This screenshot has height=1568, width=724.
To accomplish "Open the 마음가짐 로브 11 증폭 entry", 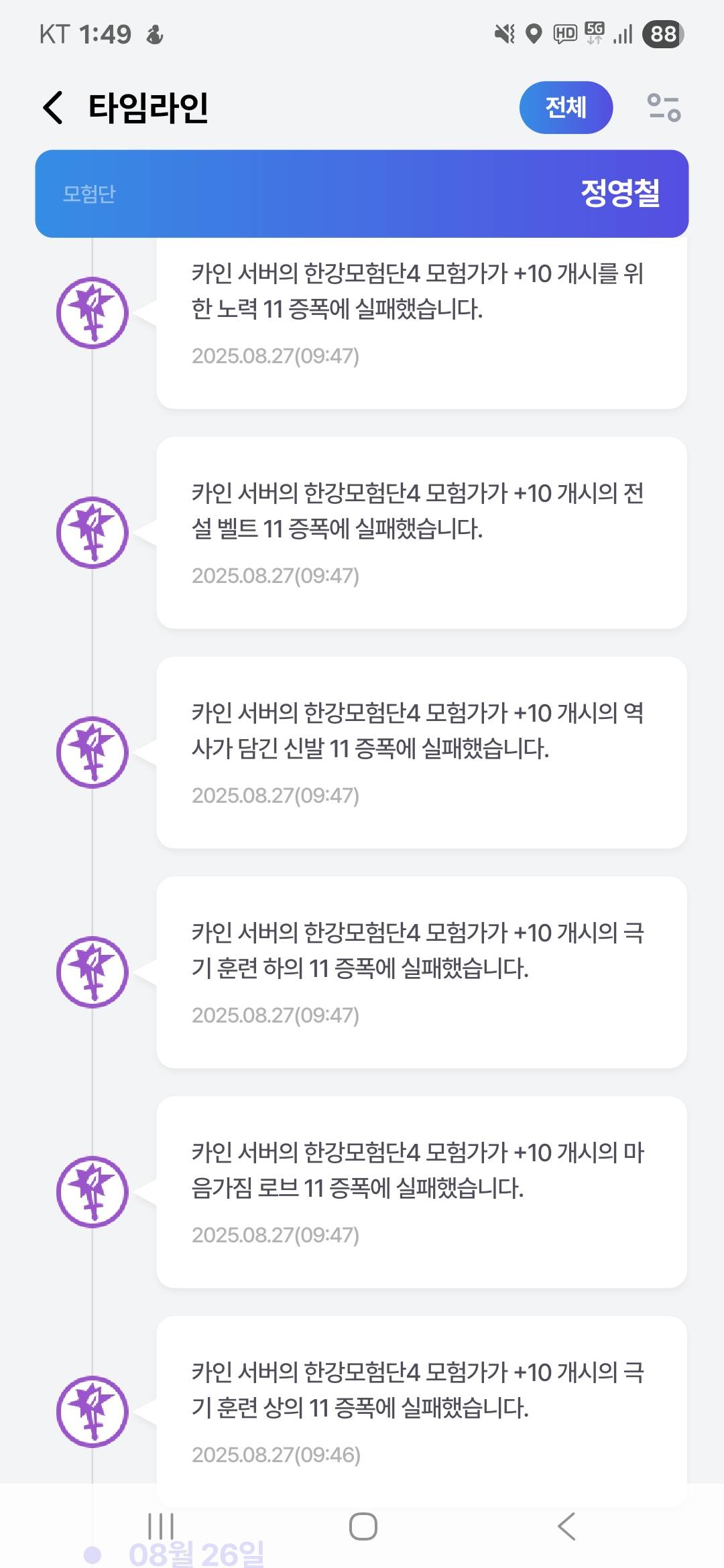I will click(x=422, y=1192).
